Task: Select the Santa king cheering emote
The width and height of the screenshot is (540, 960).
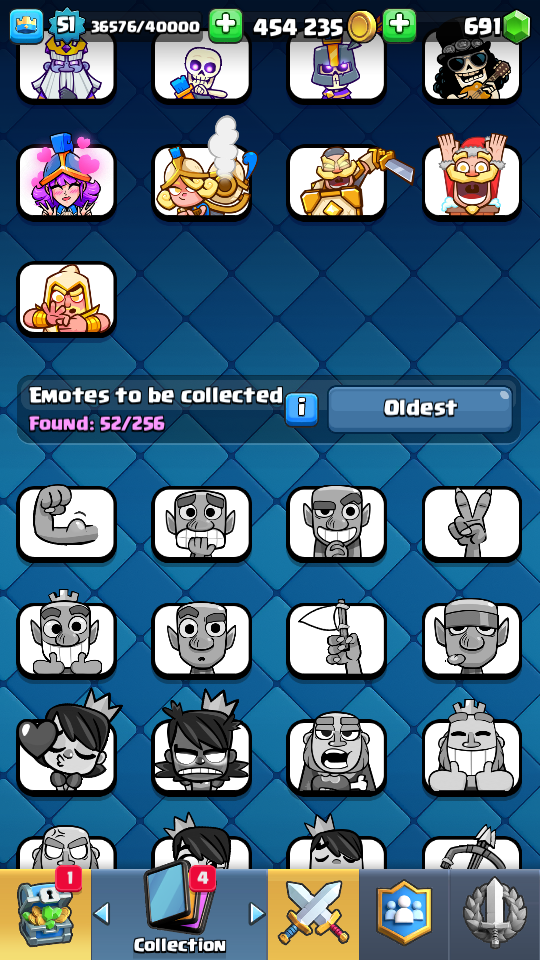Action: click(472, 179)
